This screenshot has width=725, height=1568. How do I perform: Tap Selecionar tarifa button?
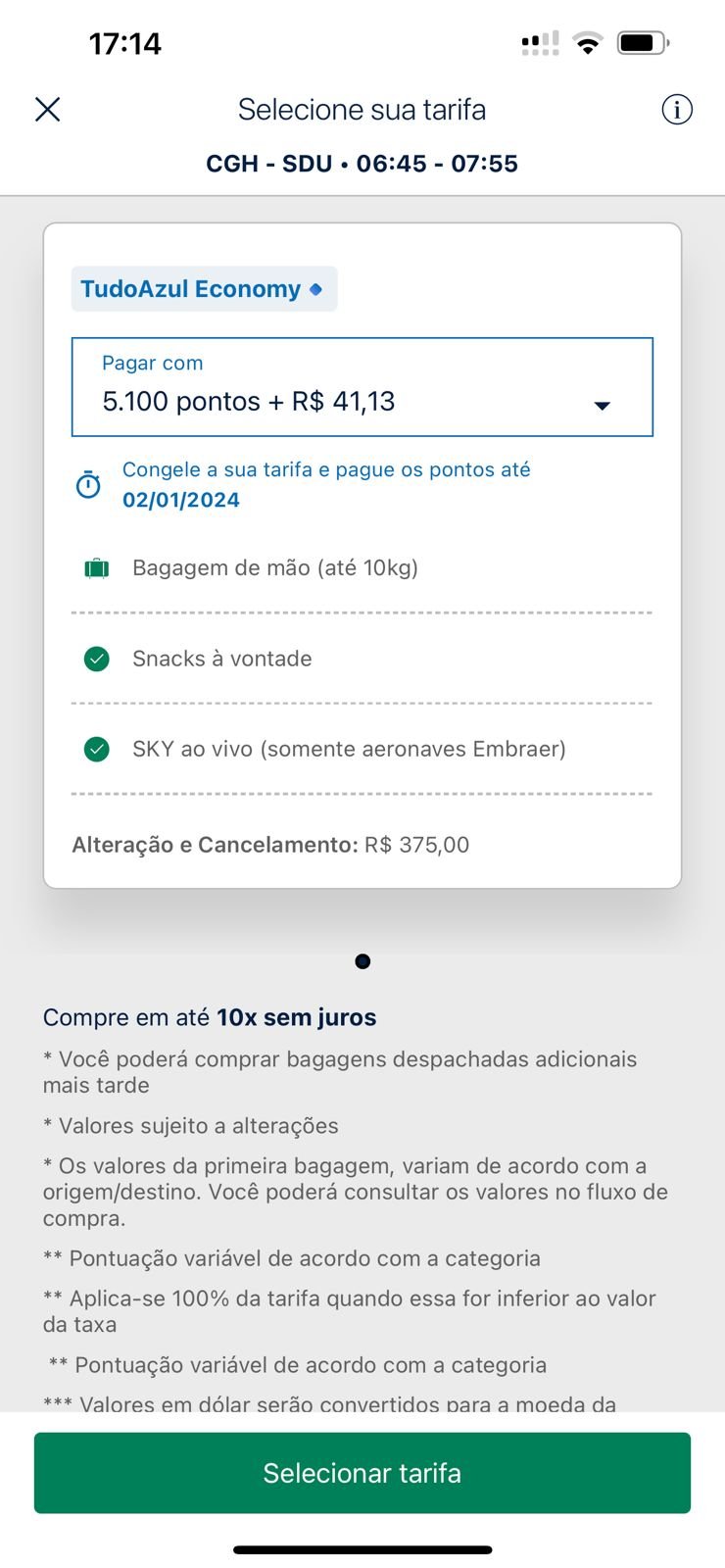[362, 1473]
